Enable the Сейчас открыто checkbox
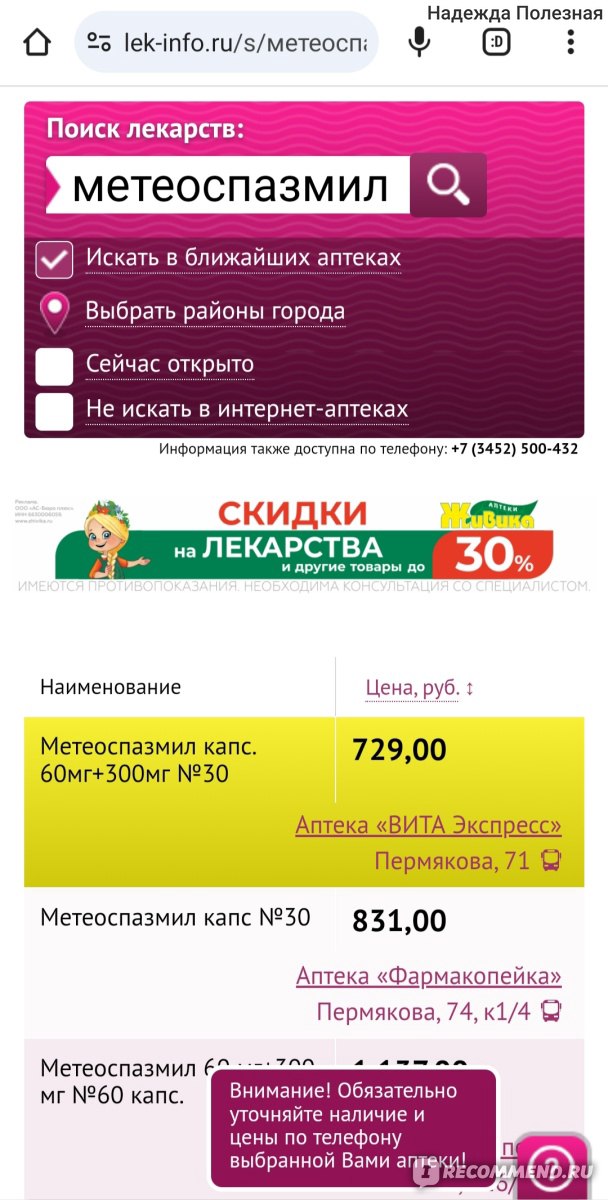Viewport: 608px width, 1200px height. [x=54, y=366]
